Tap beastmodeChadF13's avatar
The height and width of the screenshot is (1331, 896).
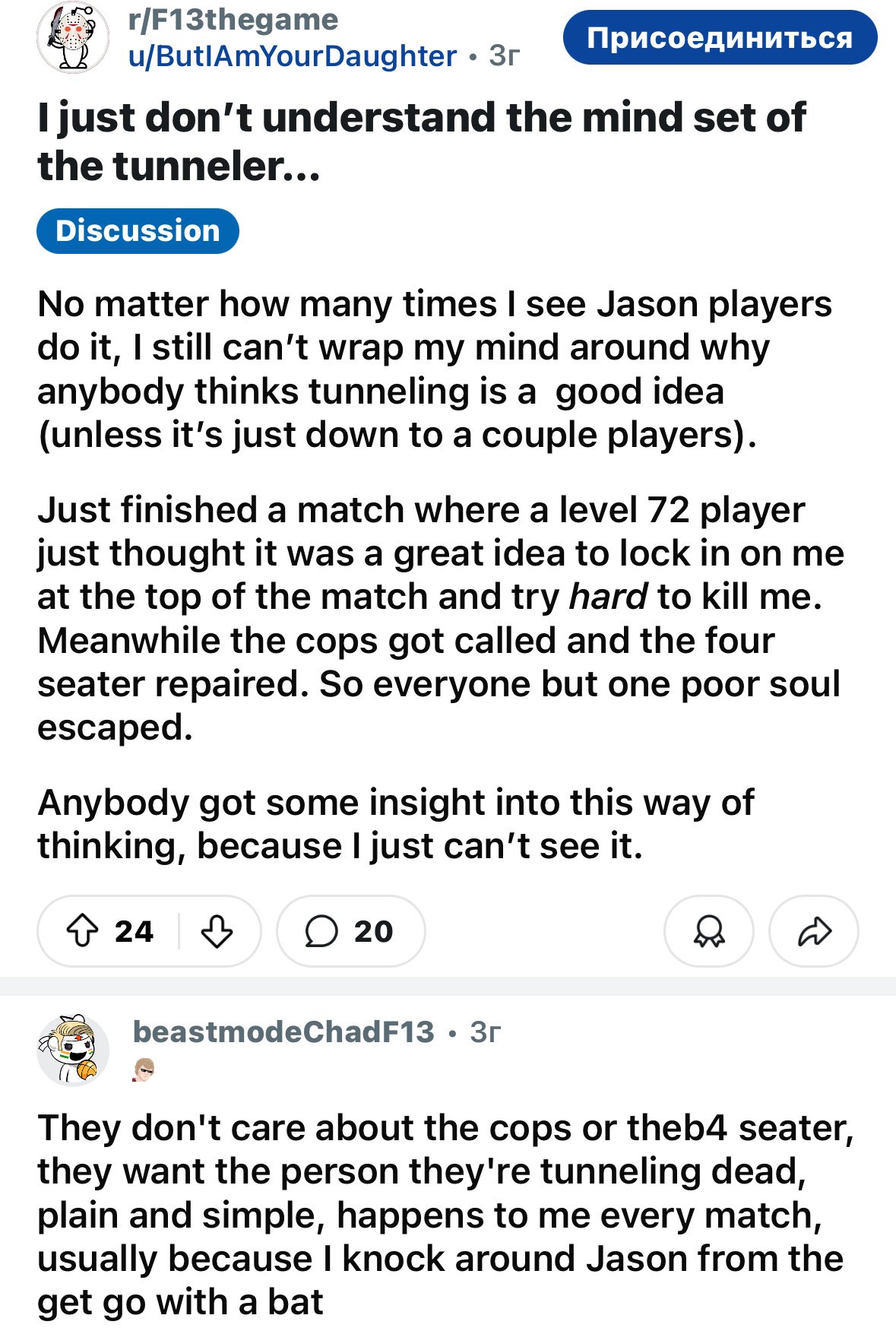[73, 1050]
